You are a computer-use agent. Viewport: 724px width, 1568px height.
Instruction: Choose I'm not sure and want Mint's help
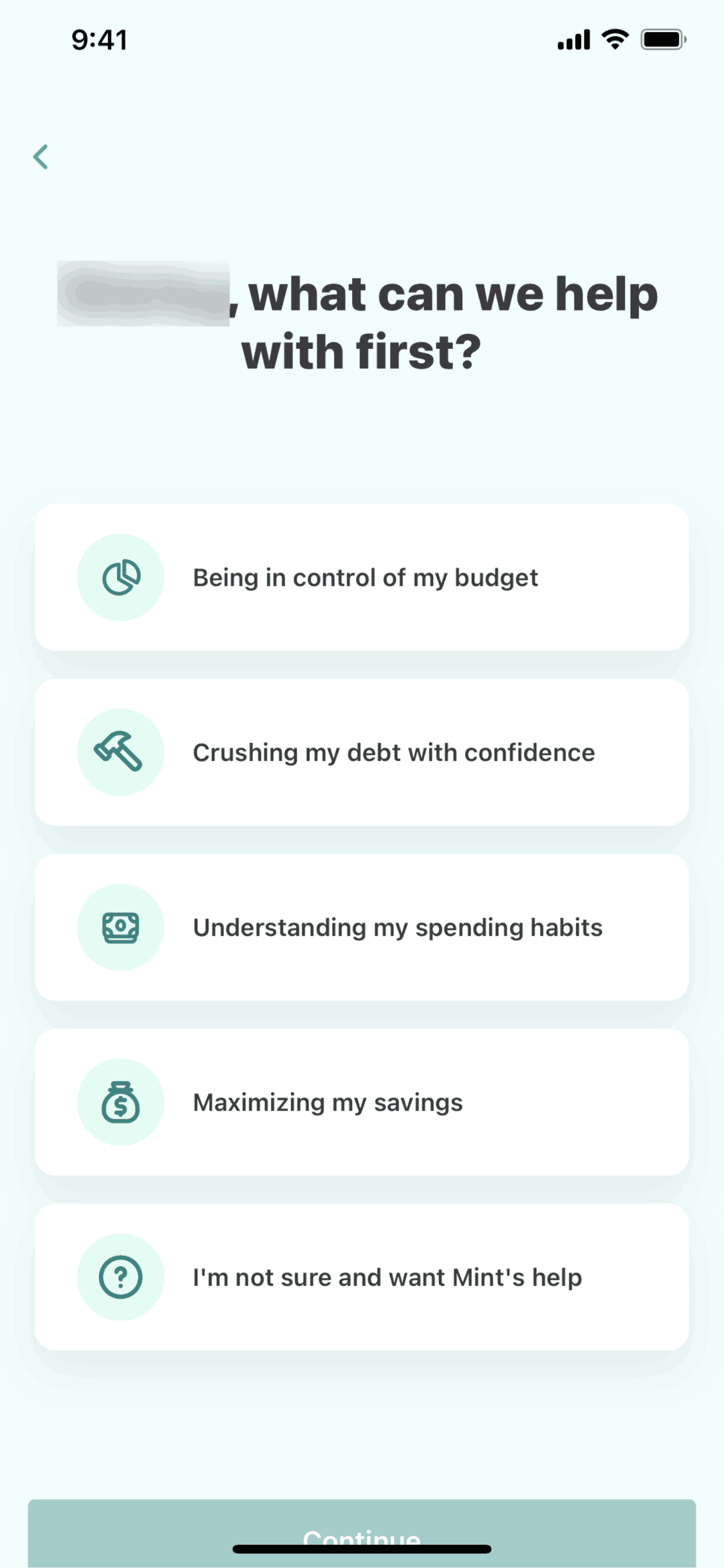coord(362,1278)
